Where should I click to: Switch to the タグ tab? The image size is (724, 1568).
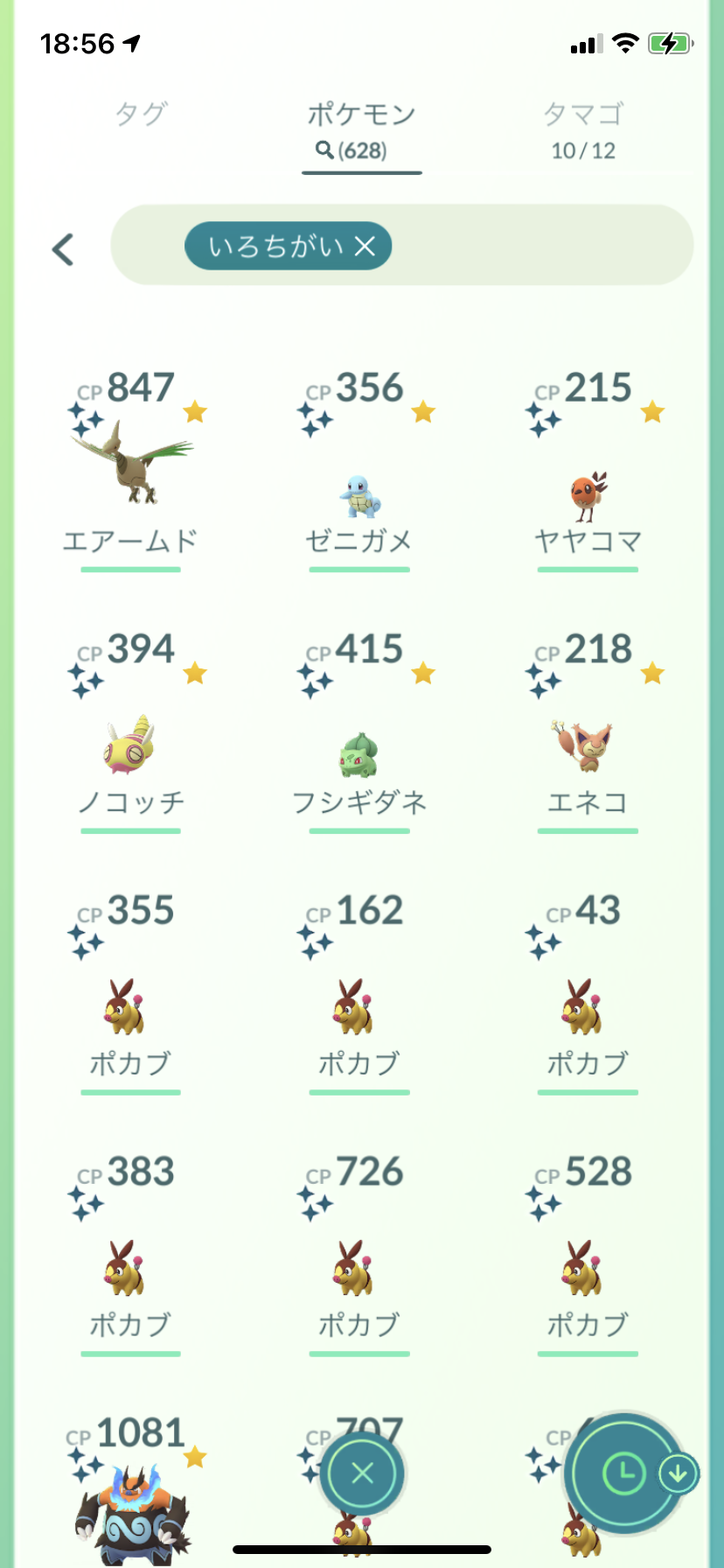coord(140,114)
